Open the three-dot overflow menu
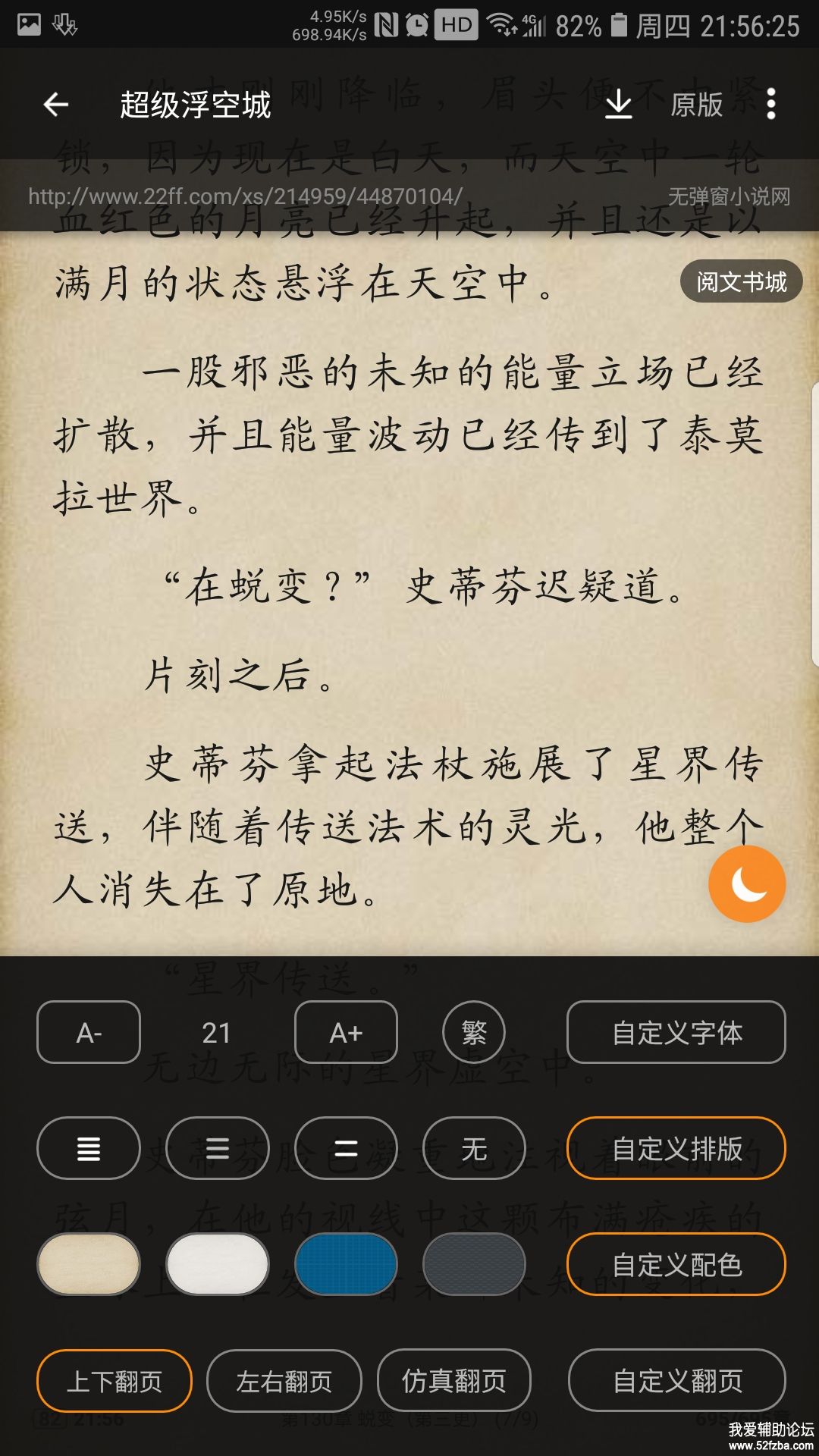This screenshot has height=1456, width=819. (771, 105)
